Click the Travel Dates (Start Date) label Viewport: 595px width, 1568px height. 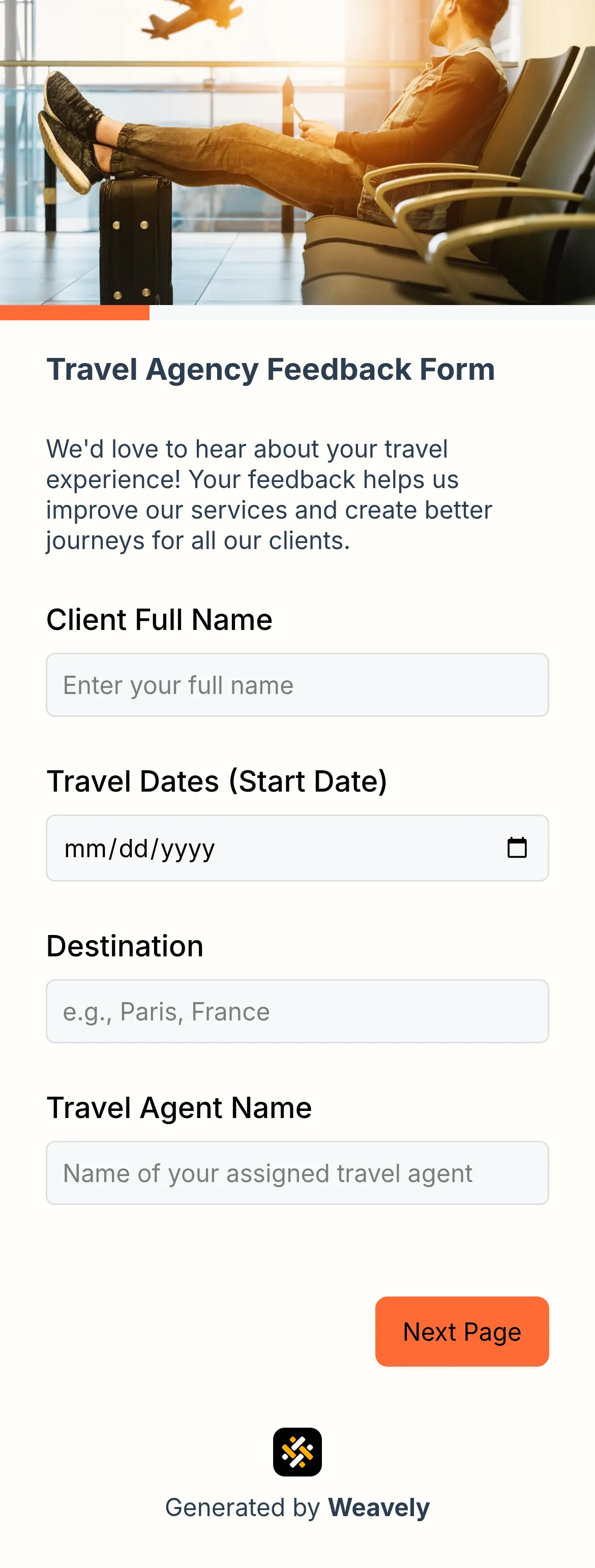(x=218, y=781)
